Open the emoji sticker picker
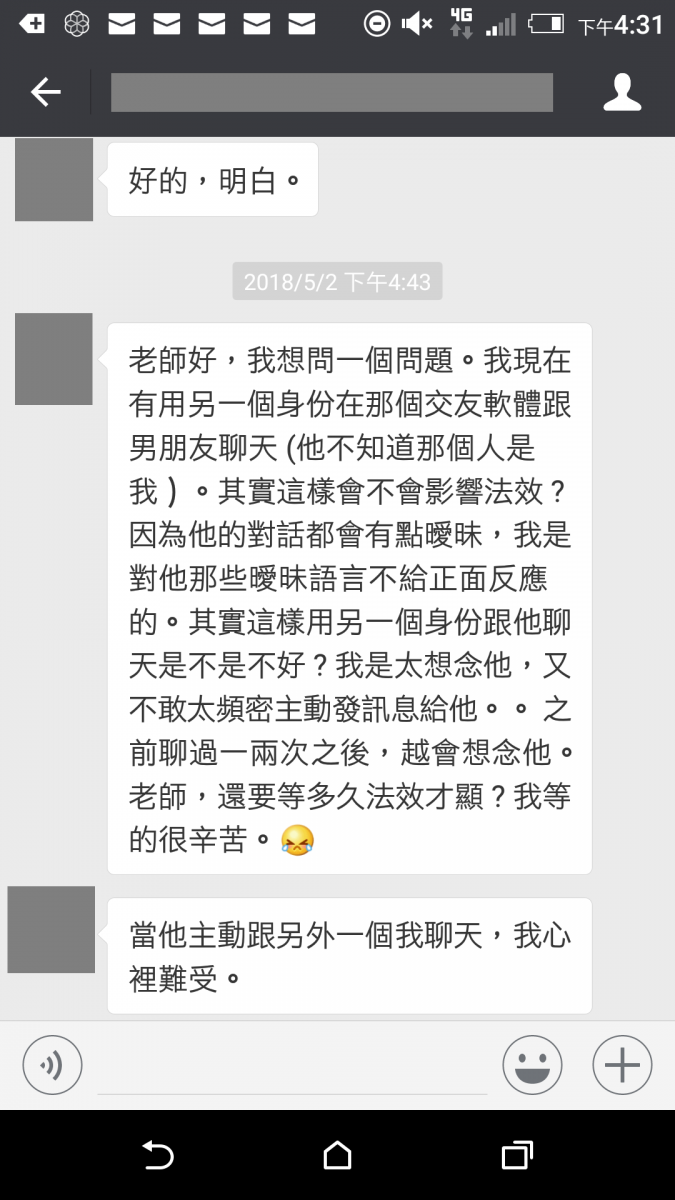The image size is (675, 1200). click(x=531, y=1064)
